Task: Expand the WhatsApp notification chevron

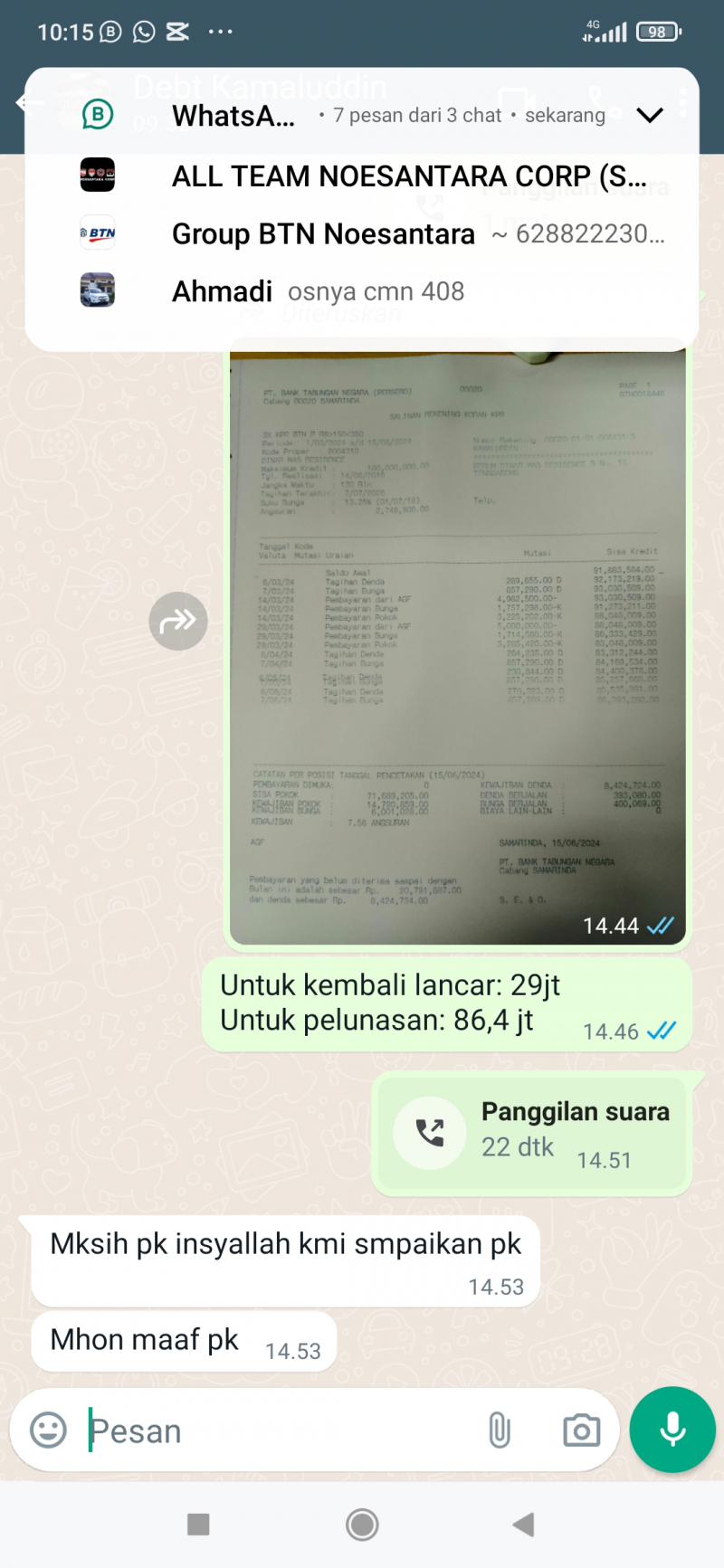Action: [650, 115]
